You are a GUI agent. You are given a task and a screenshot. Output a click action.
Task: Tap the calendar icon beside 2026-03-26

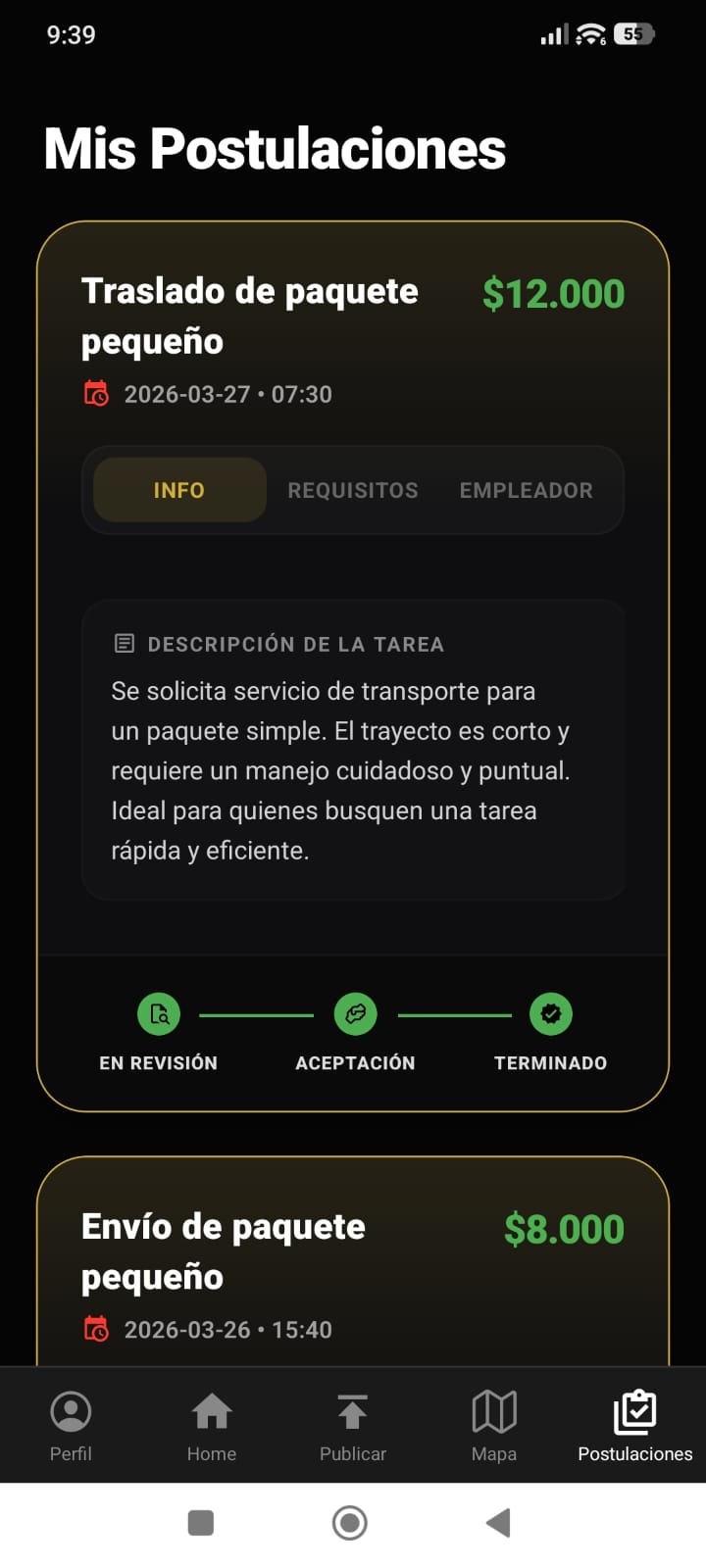coord(97,1330)
